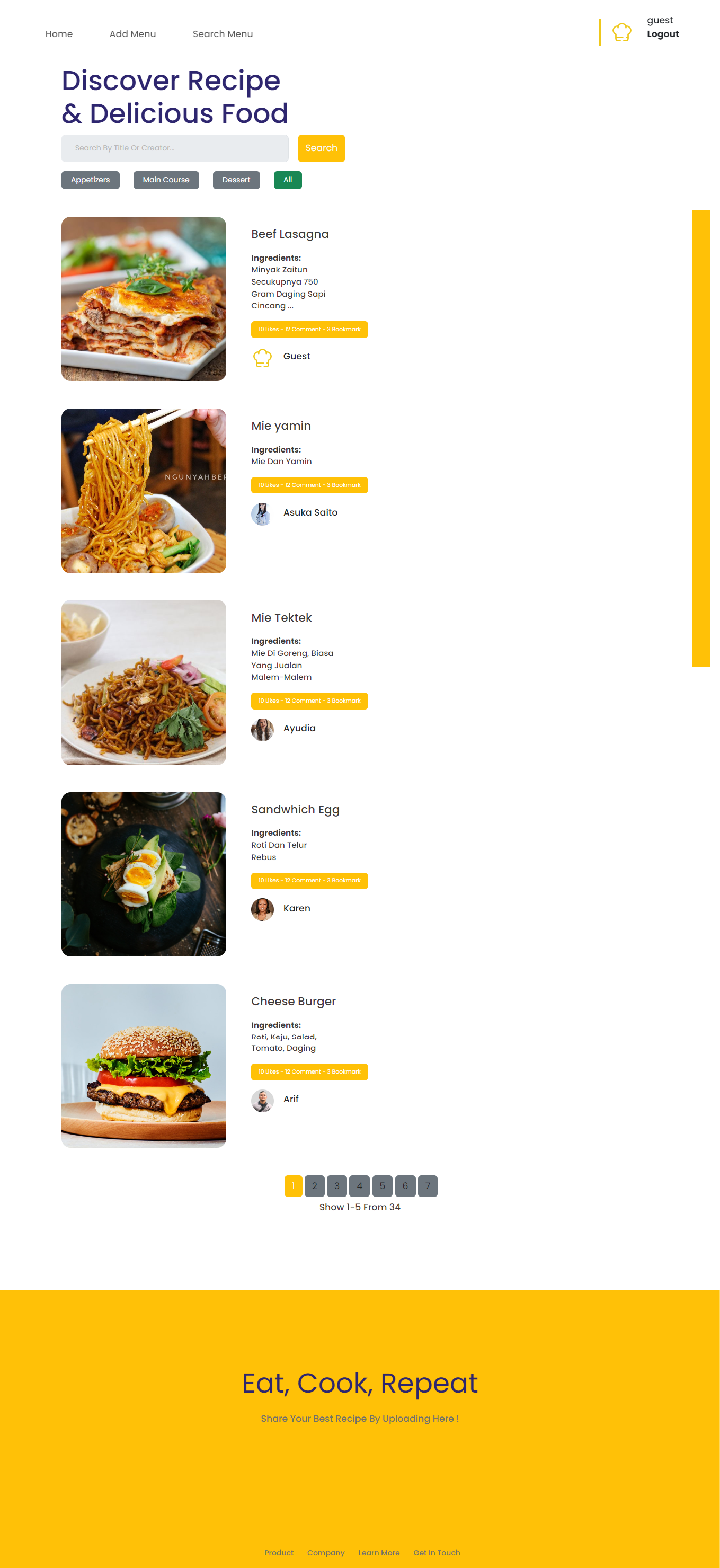This screenshot has height=1568, width=720.
Task: Open the Home menu item
Action: pyautogui.click(x=58, y=33)
